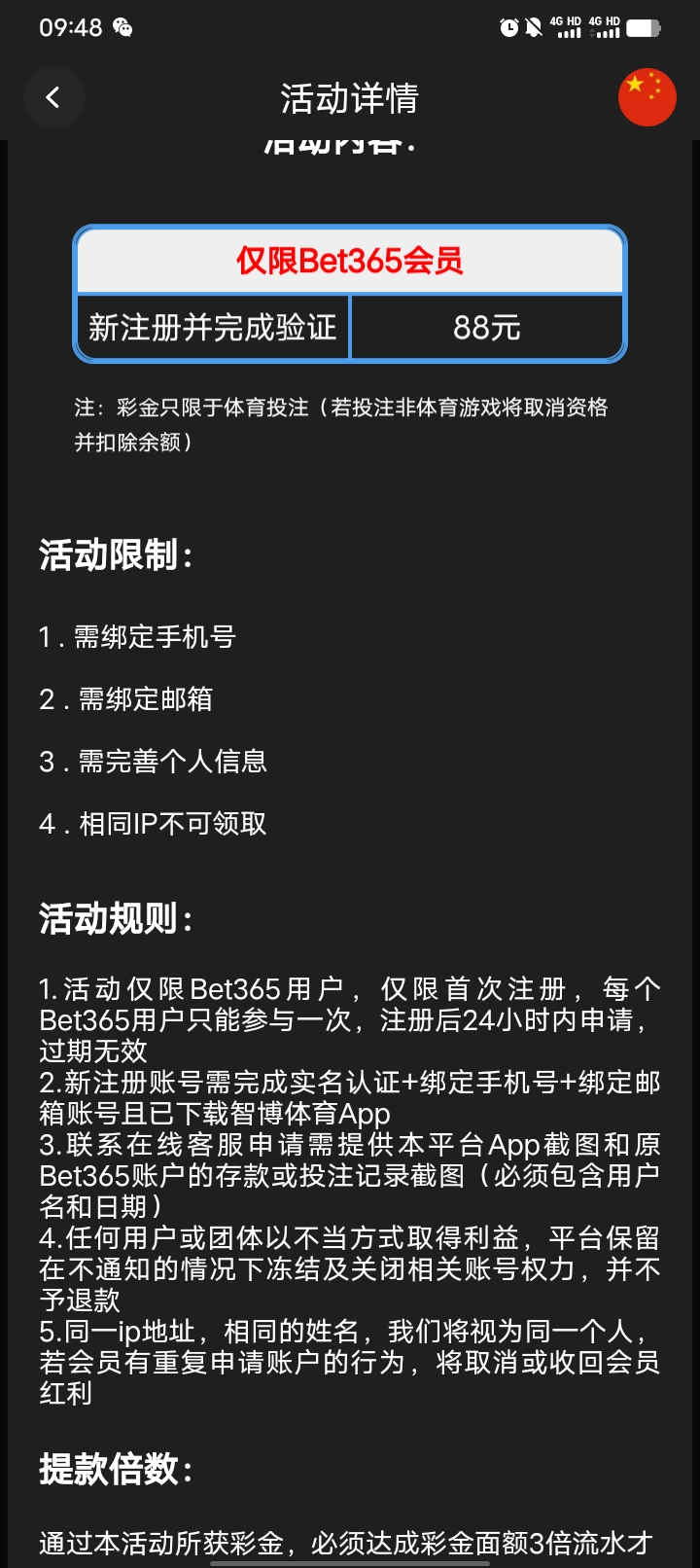
Task: Tap the 新注册并完成验证 table cell
Action: click(x=213, y=327)
